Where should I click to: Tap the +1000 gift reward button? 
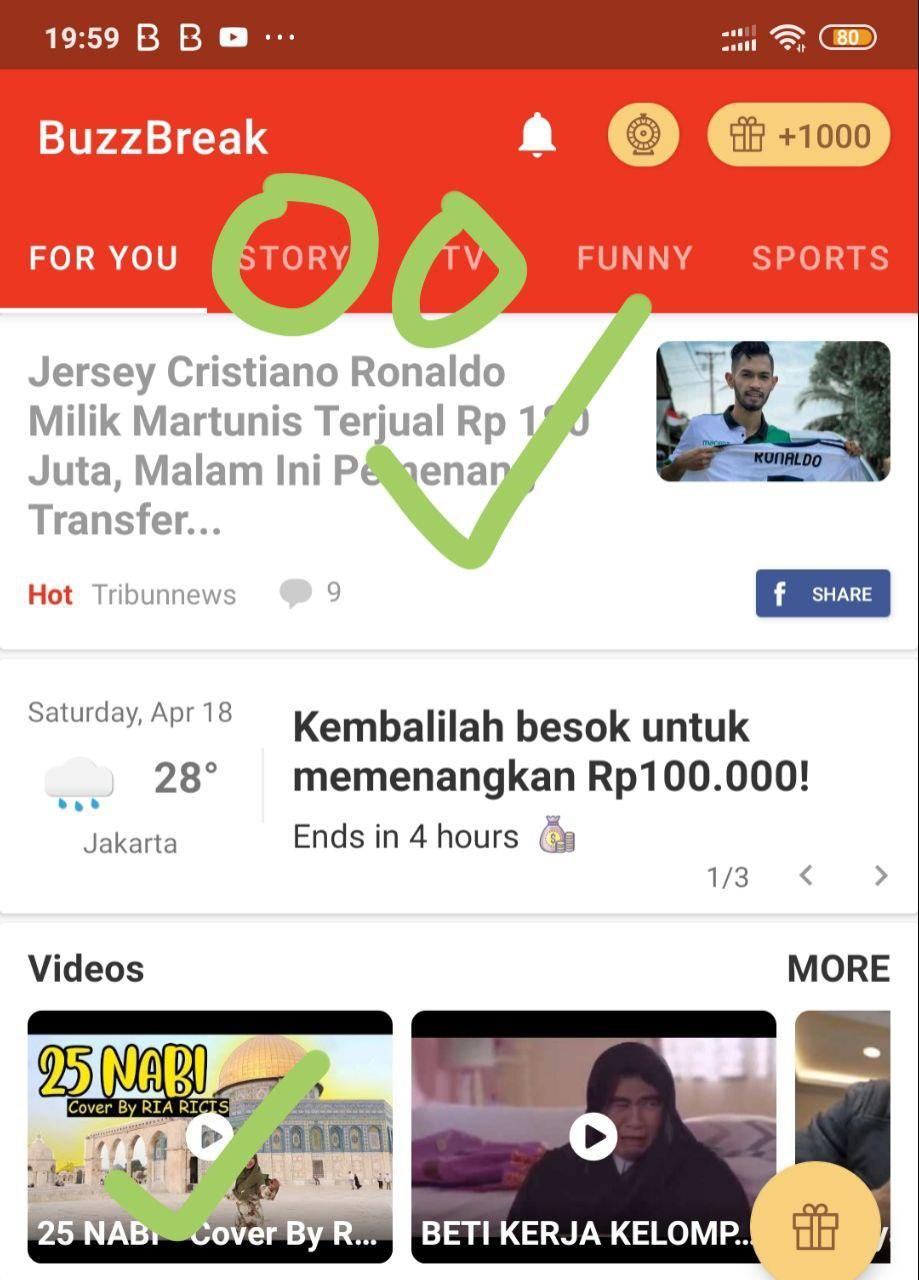[798, 135]
